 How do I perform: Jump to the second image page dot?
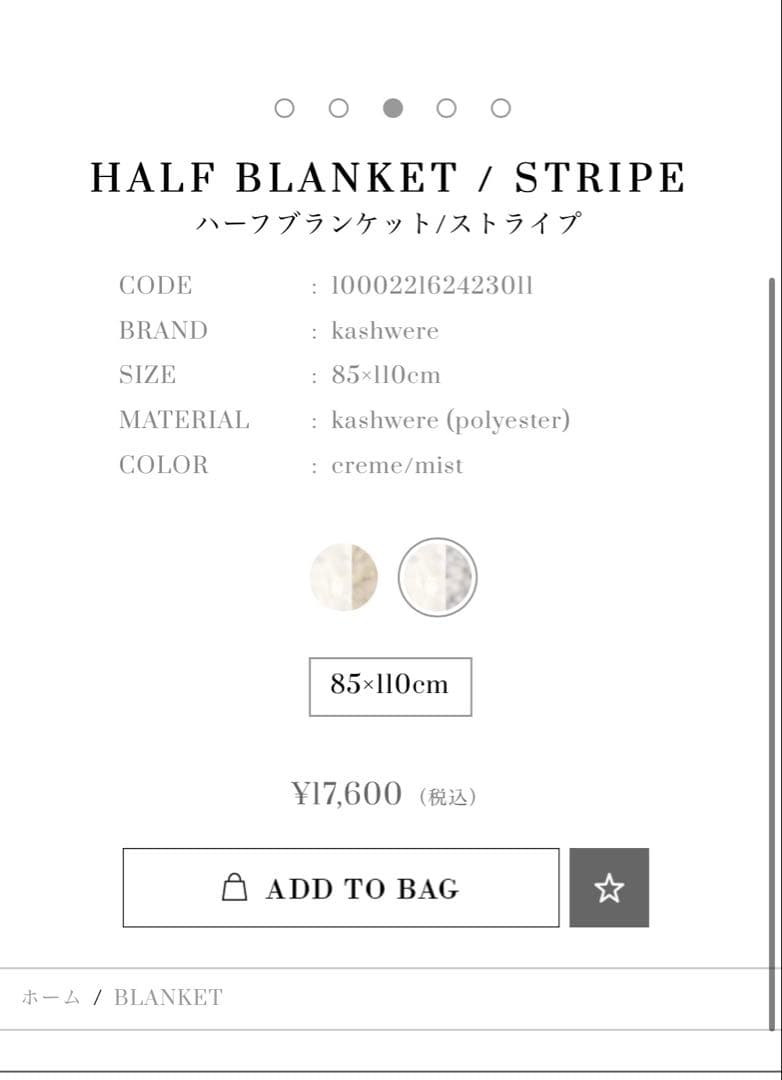[x=339, y=108]
